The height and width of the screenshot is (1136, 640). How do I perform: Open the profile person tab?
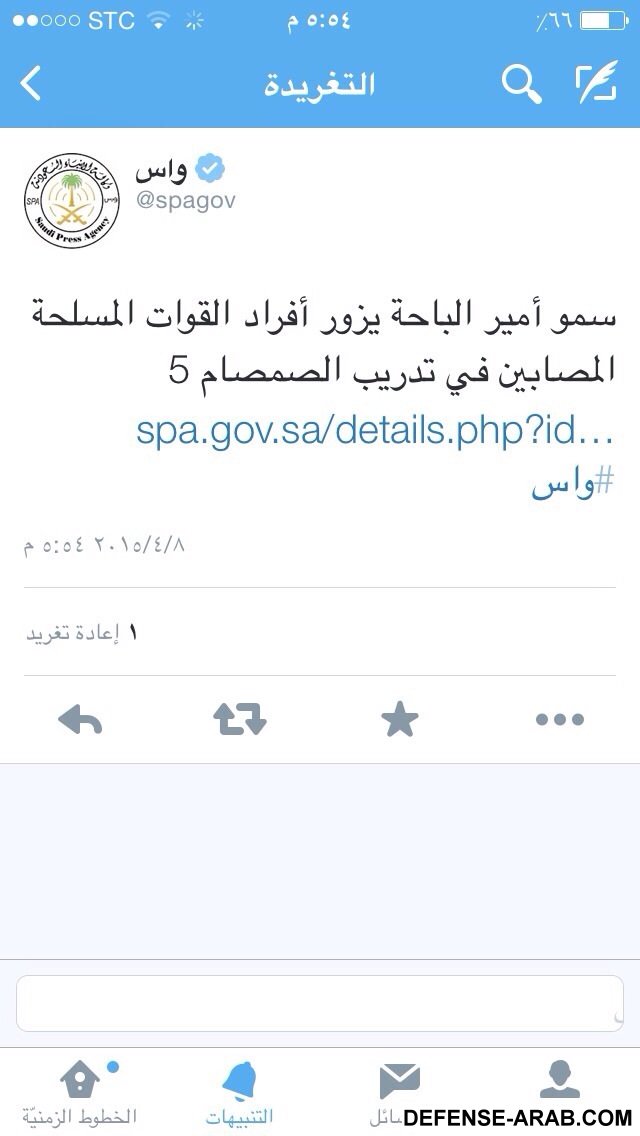pos(560,1082)
